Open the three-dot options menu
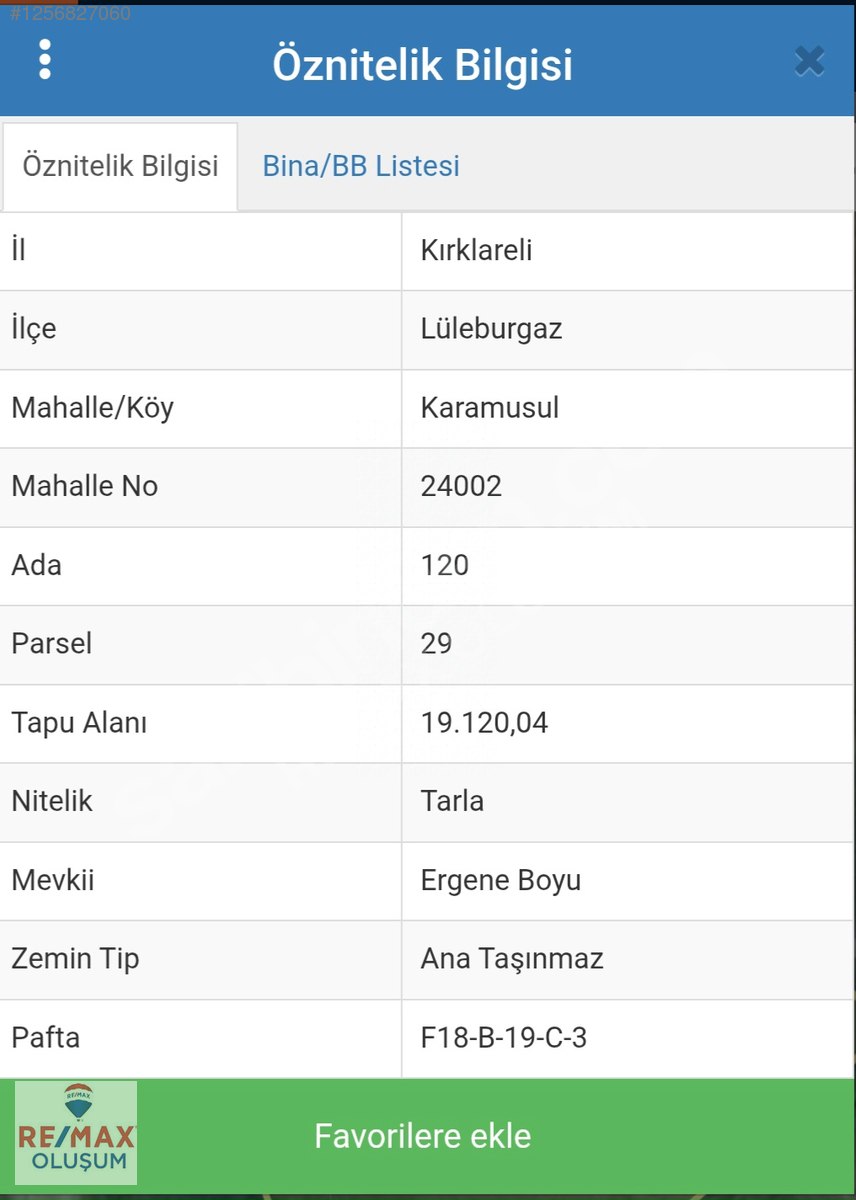Viewport: 856px width, 1200px height. point(44,60)
